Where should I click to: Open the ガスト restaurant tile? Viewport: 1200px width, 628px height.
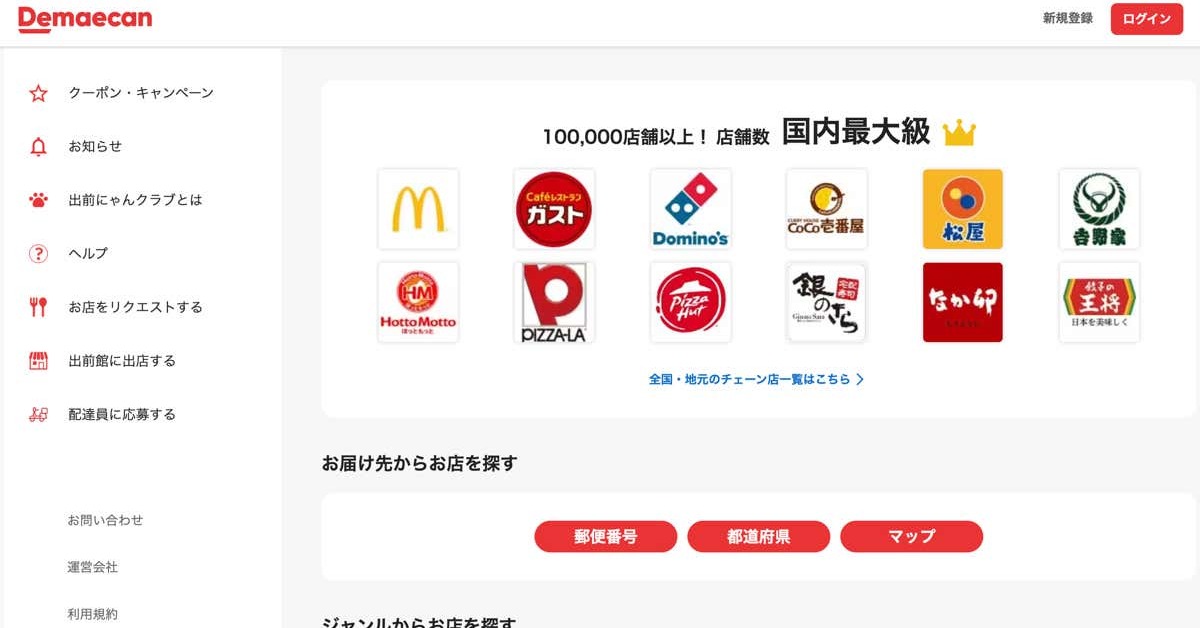pos(554,209)
